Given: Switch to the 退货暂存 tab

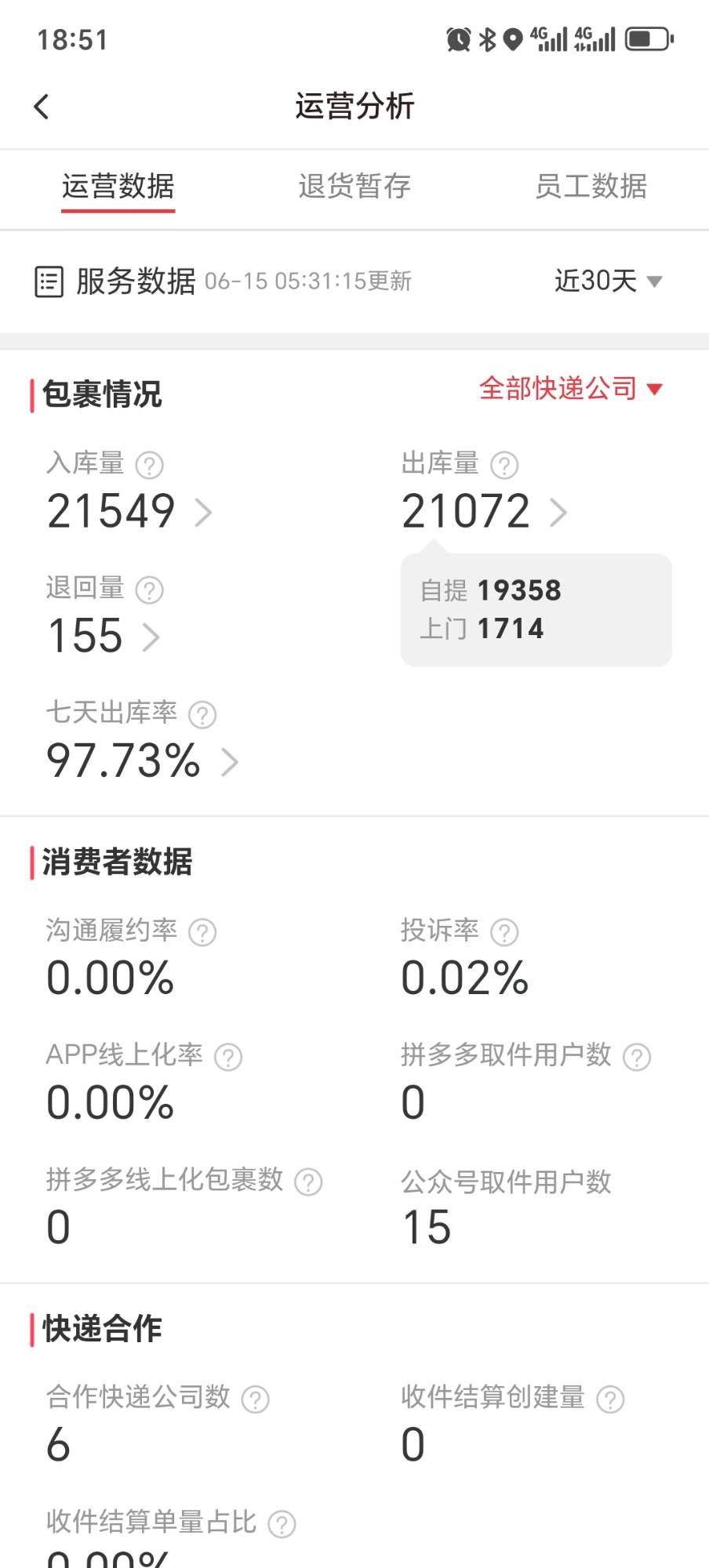Looking at the screenshot, I should (354, 187).
